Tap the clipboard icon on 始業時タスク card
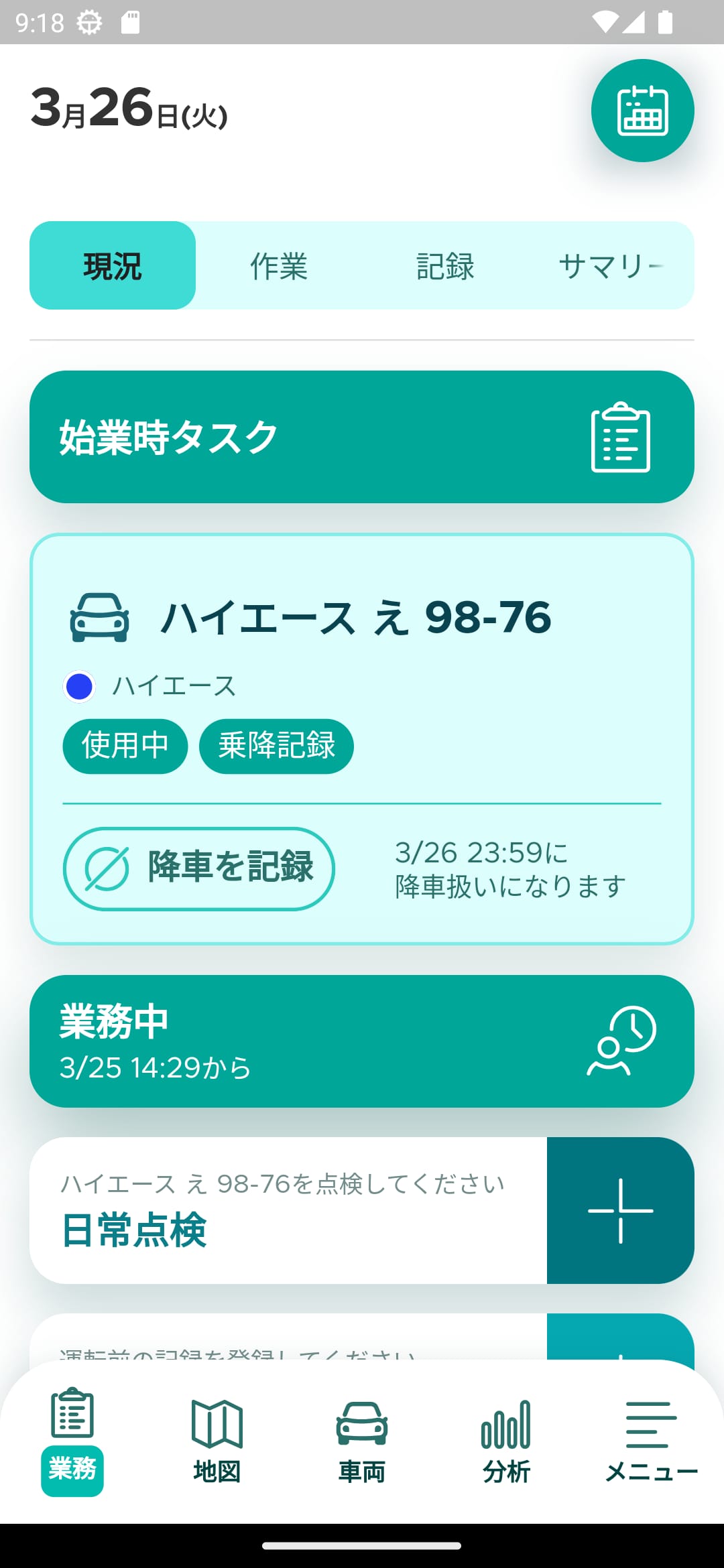The width and height of the screenshot is (724, 1568). [x=620, y=439]
